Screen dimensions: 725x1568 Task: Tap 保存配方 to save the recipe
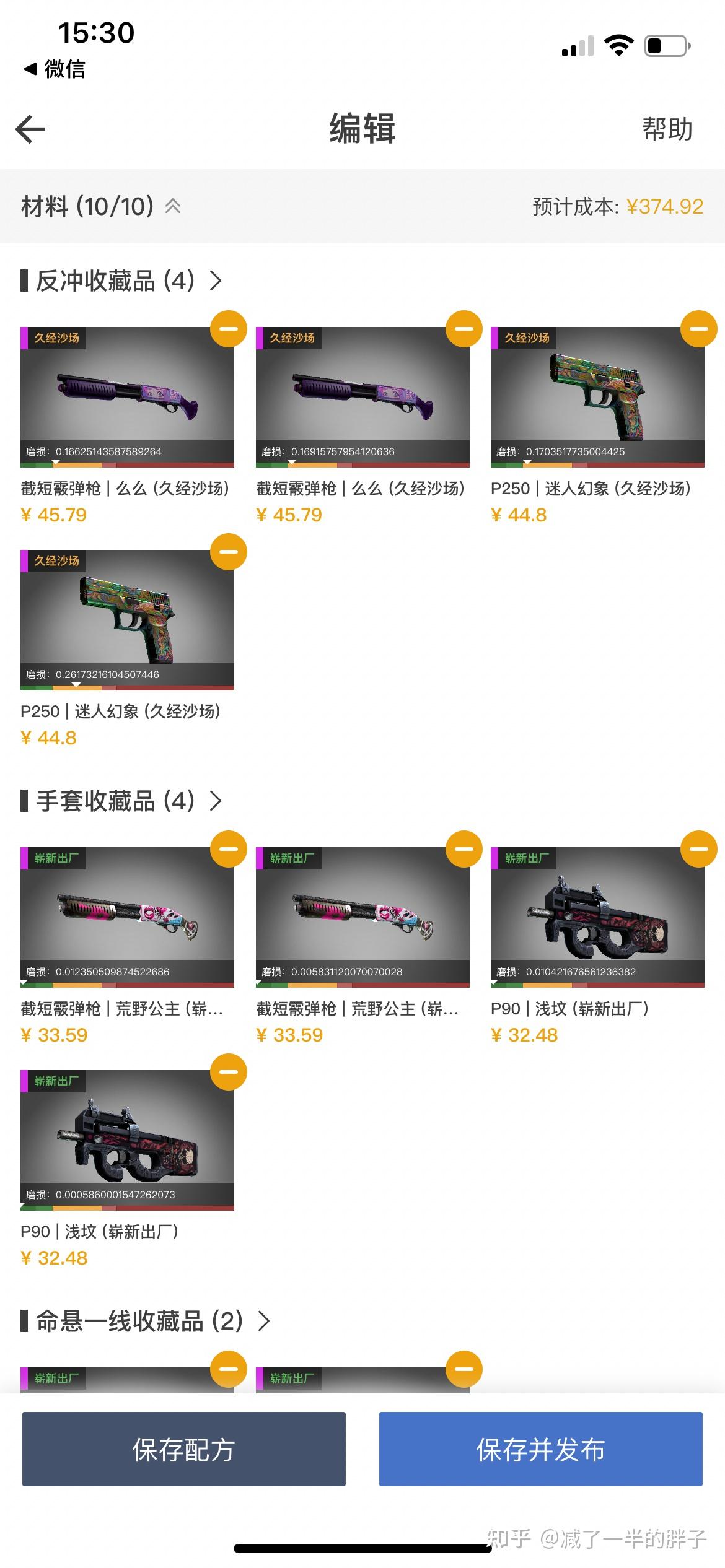coord(184,1449)
